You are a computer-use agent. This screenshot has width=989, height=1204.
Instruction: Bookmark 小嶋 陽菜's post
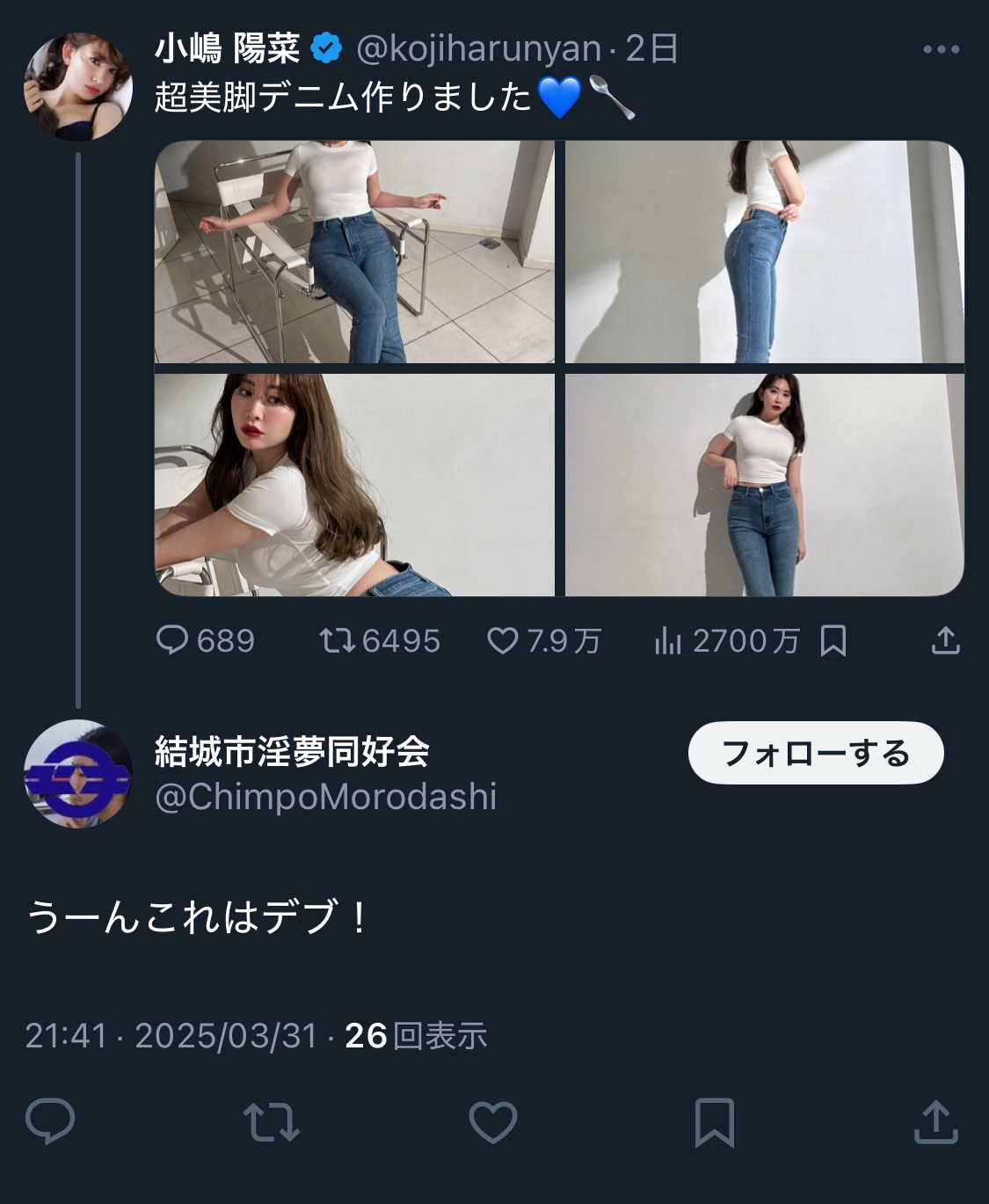pyautogui.click(x=833, y=640)
